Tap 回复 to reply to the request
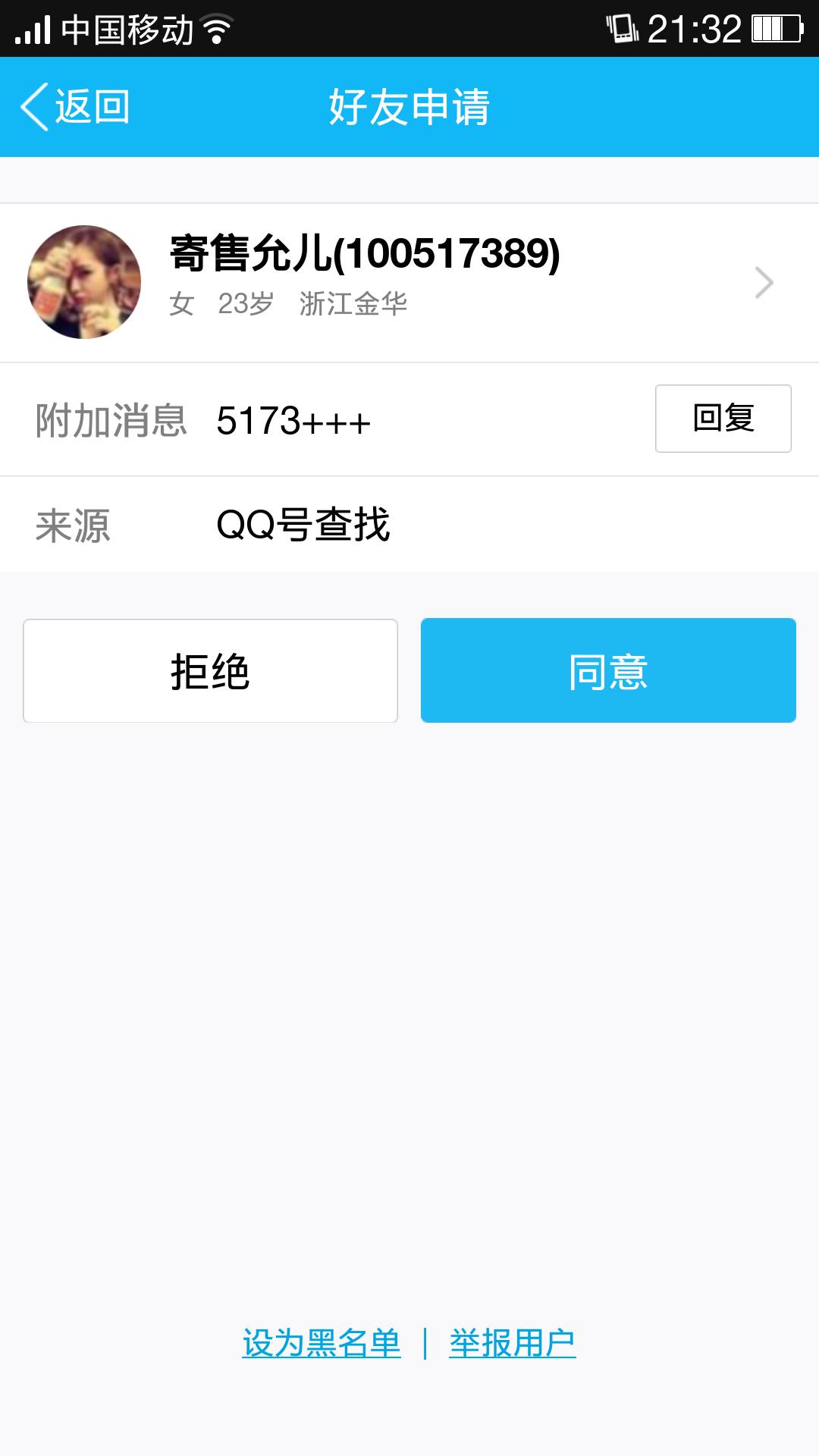The width and height of the screenshot is (819, 1456). [x=720, y=419]
